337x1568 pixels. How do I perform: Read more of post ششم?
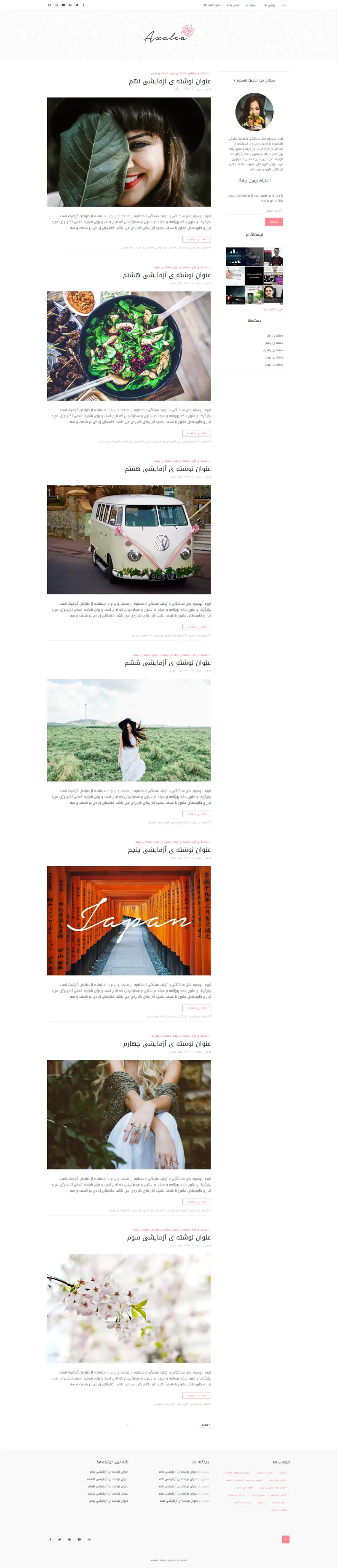pyautogui.click(x=196, y=814)
